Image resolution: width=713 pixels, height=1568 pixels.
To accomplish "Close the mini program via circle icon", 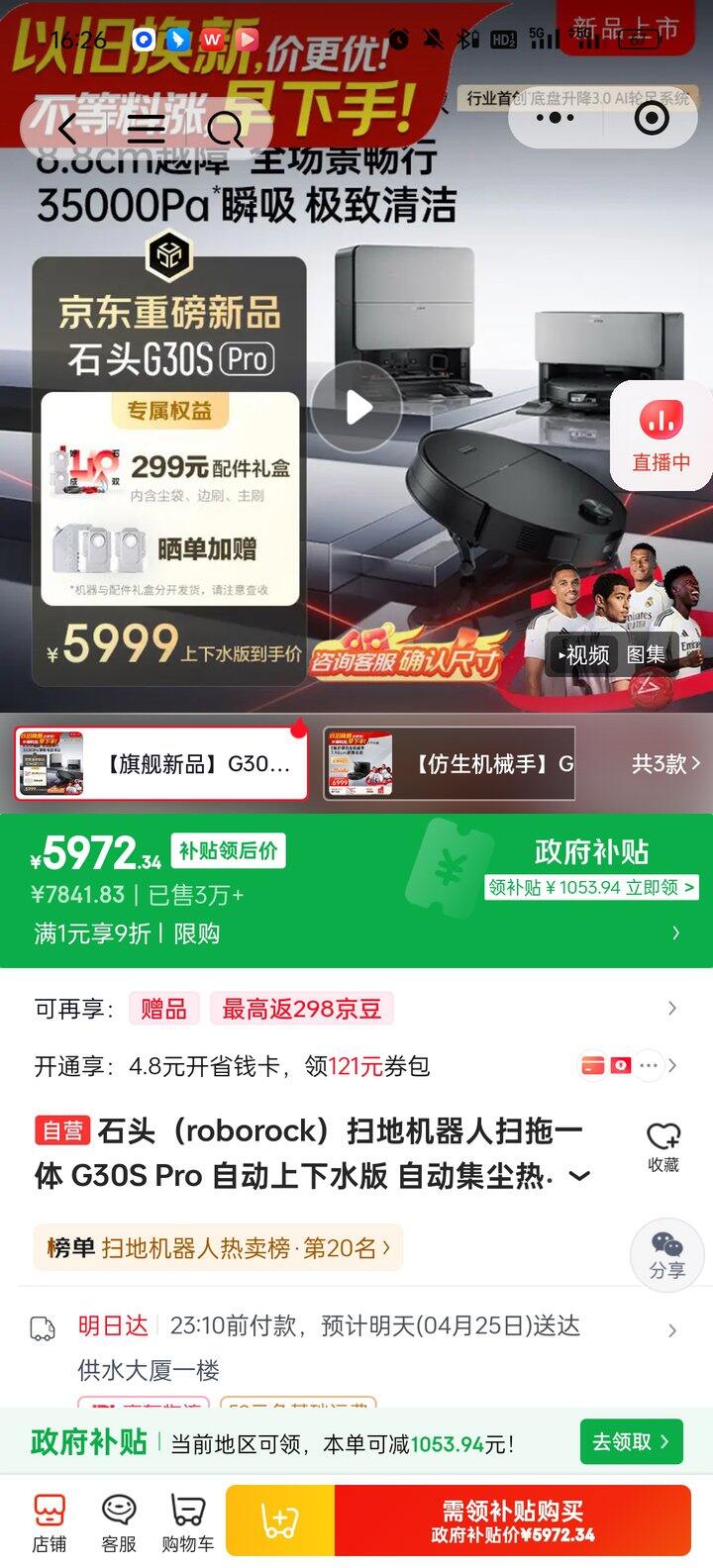I will tap(651, 119).
